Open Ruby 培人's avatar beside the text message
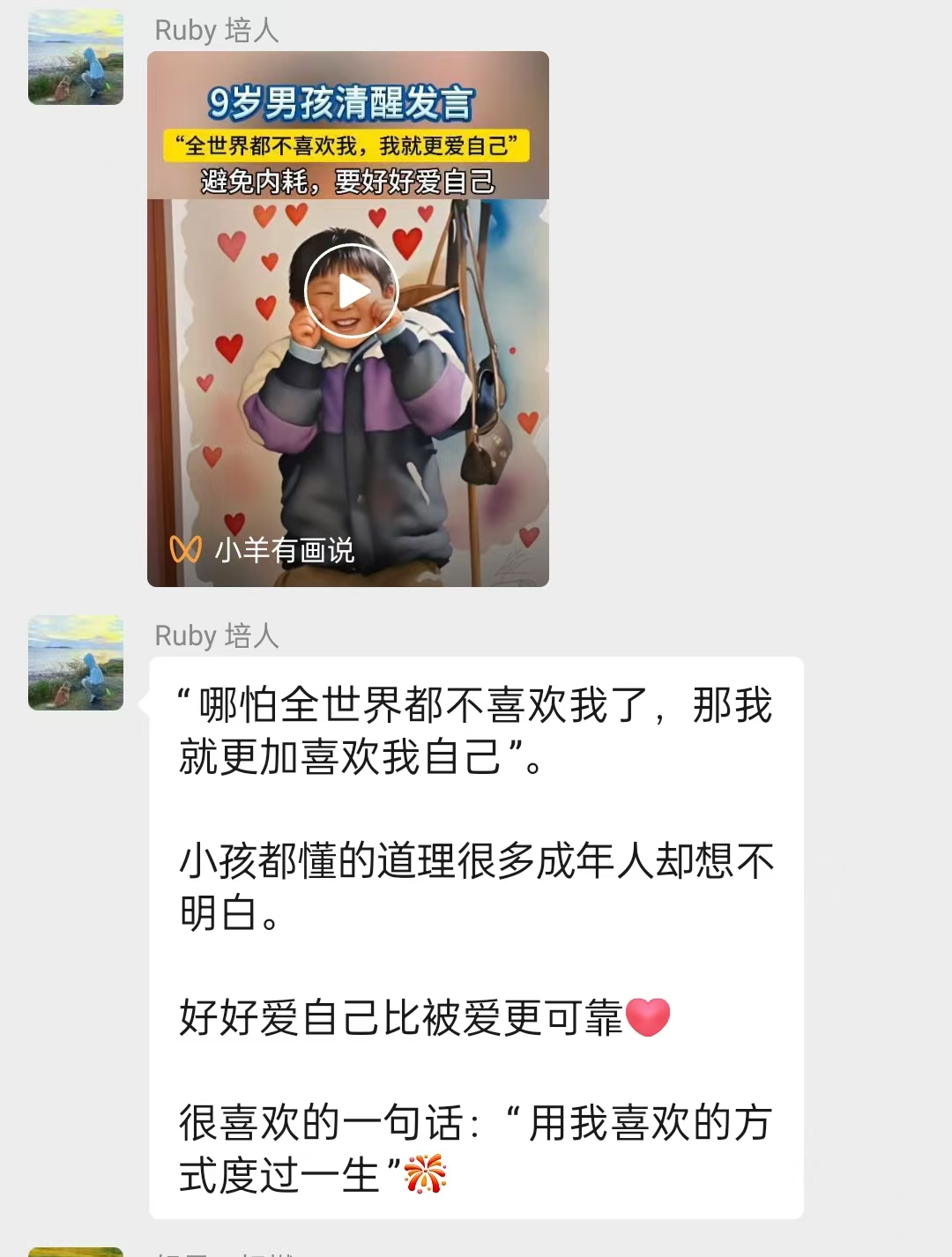Image resolution: width=952 pixels, height=1257 pixels. coord(76,663)
